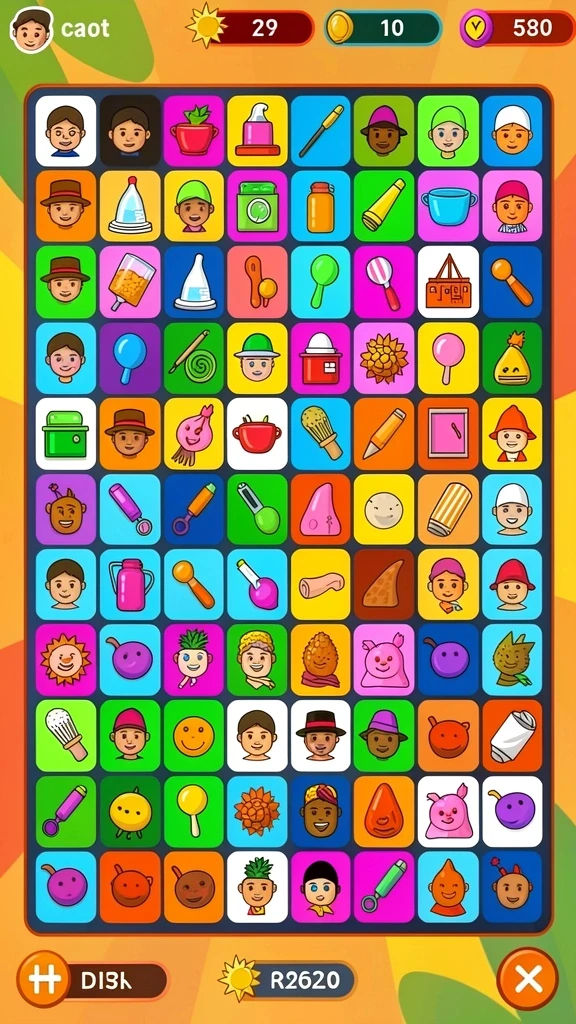Select the orange tent building tile
This screenshot has height=1024, width=576.
(447, 282)
